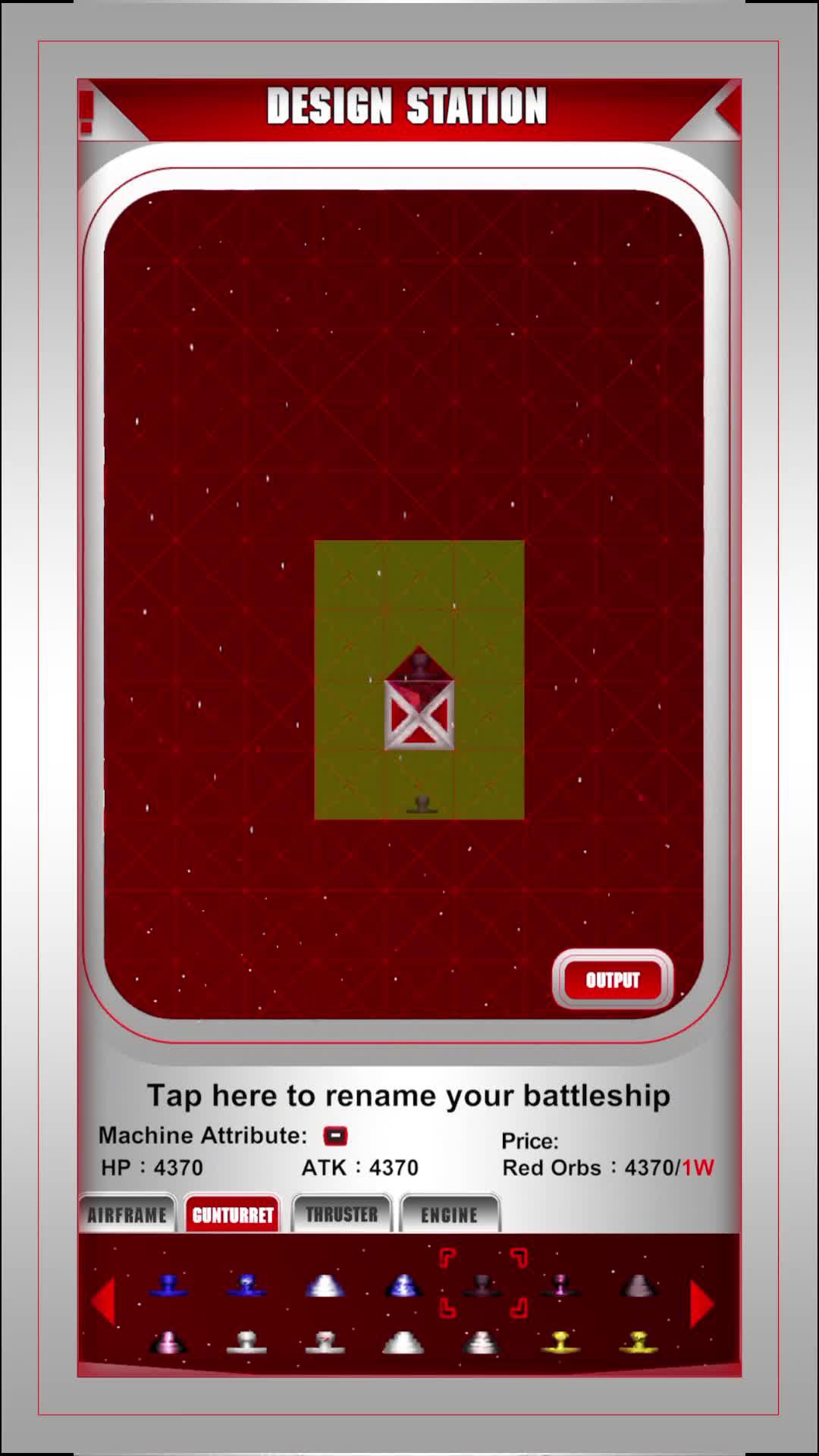Switch to the ENGINE tab
Image resolution: width=819 pixels, height=1456 pixels.
click(x=449, y=1215)
